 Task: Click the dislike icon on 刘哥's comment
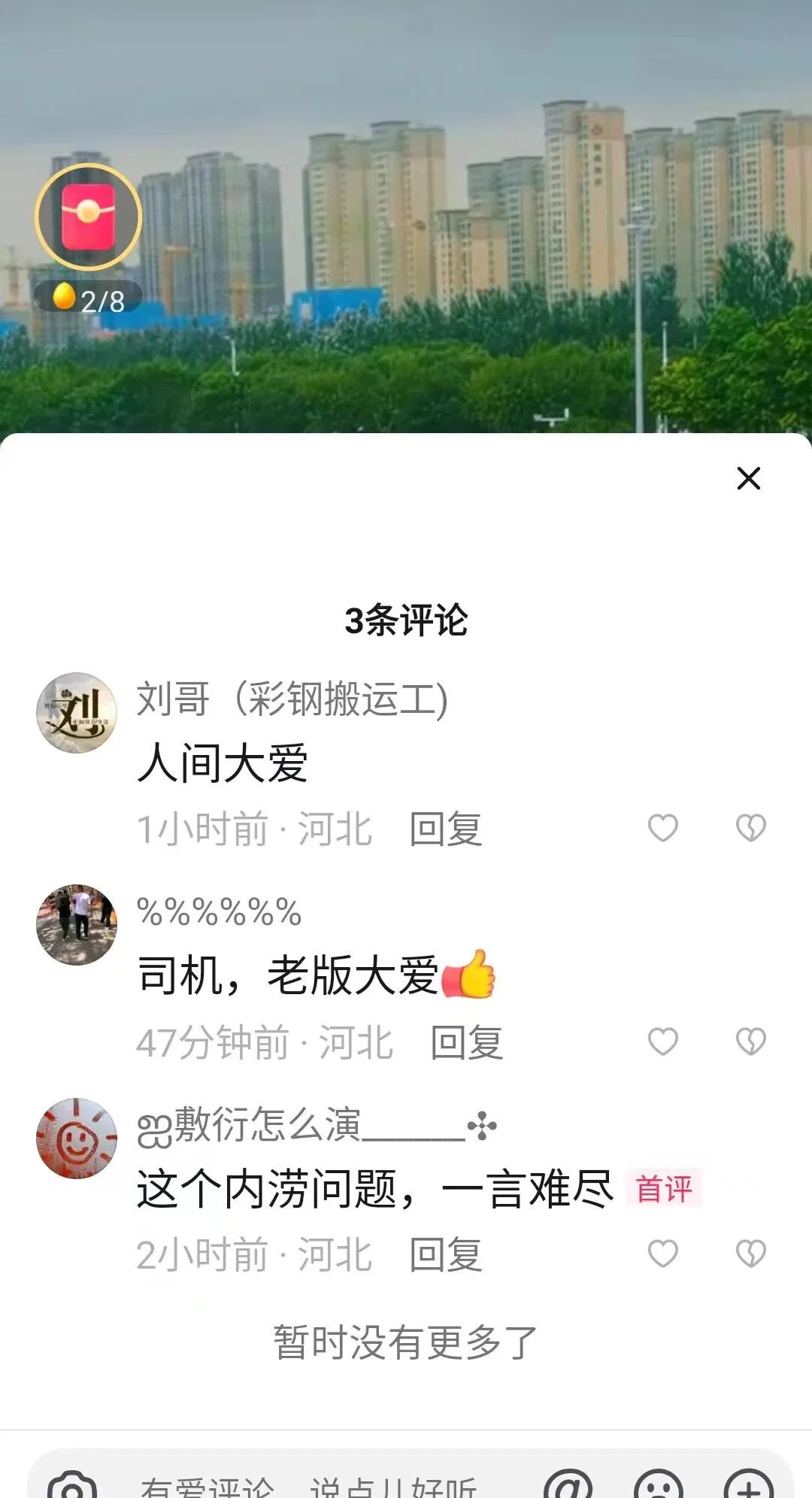750,827
